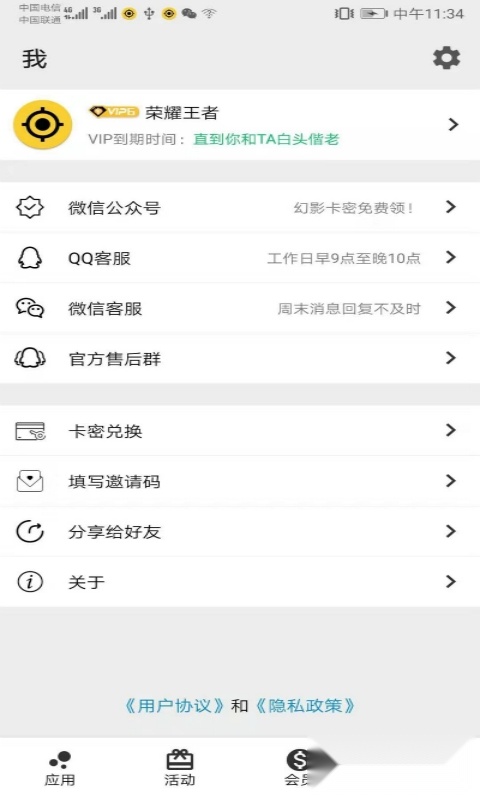Join the 官方售后群 group
Image resolution: width=480 pixels, height=800 pixels.
click(240, 358)
